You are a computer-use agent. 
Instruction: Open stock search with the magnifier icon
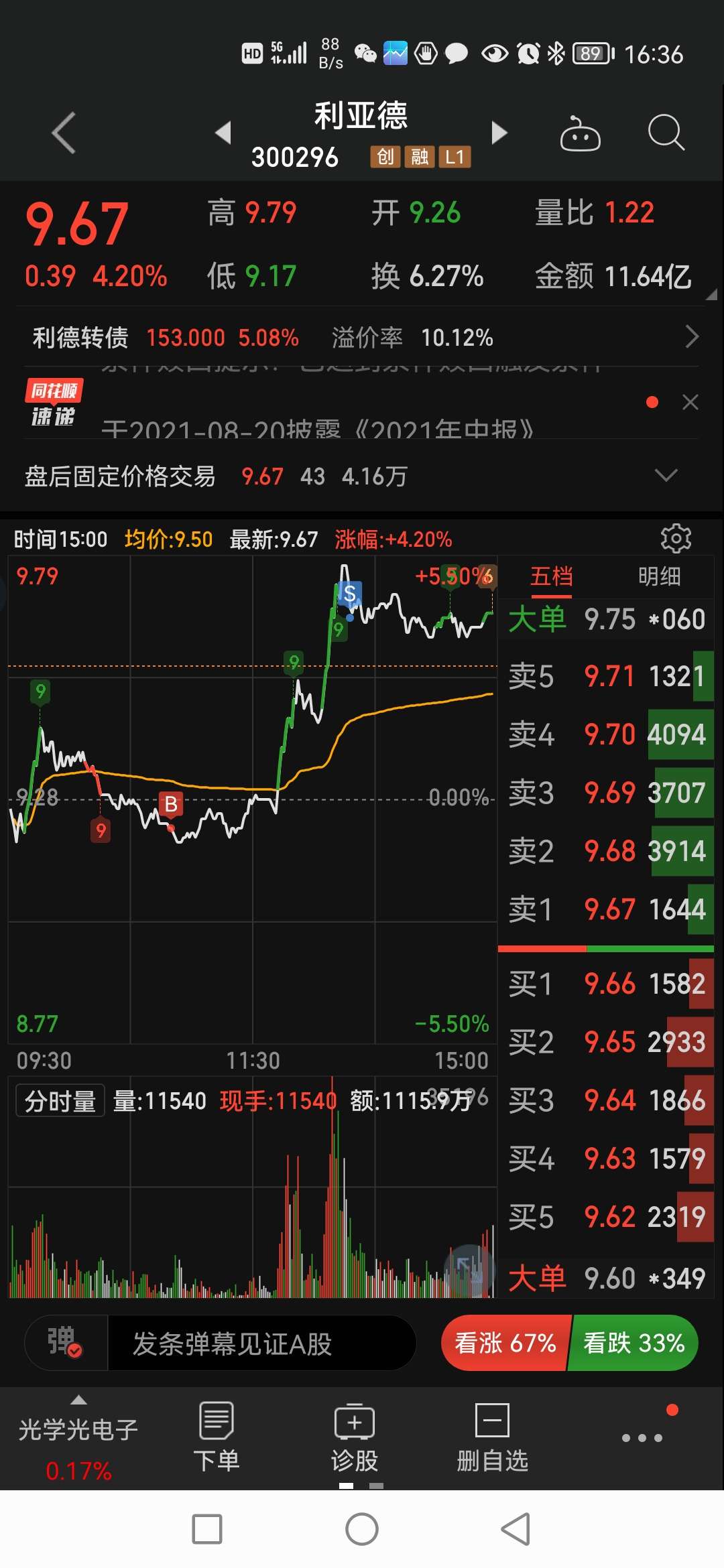tap(666, 134)
